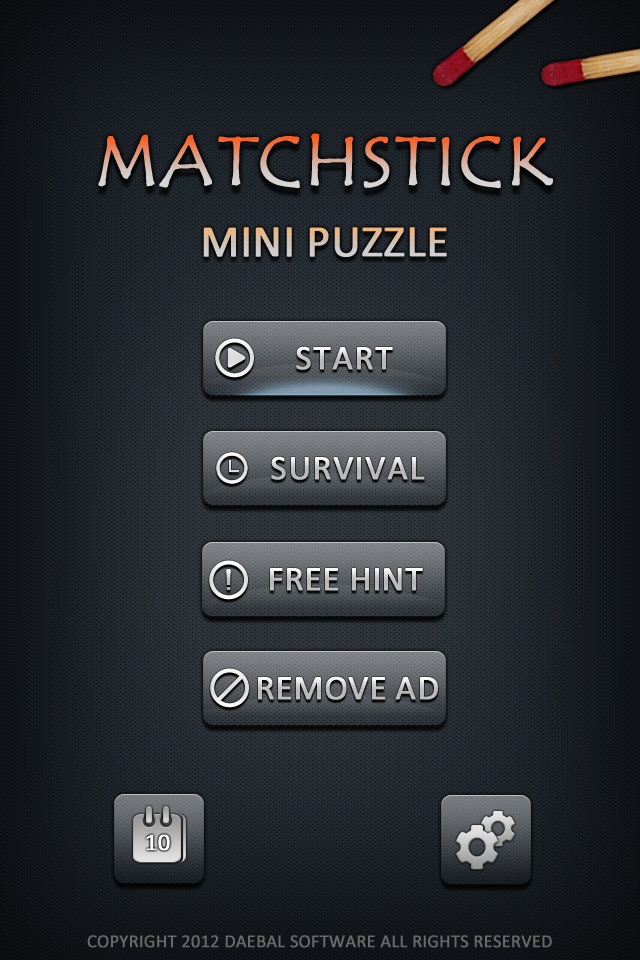
Task: Start the matchstick puzzle game
Action: click(x=324, y=358)
